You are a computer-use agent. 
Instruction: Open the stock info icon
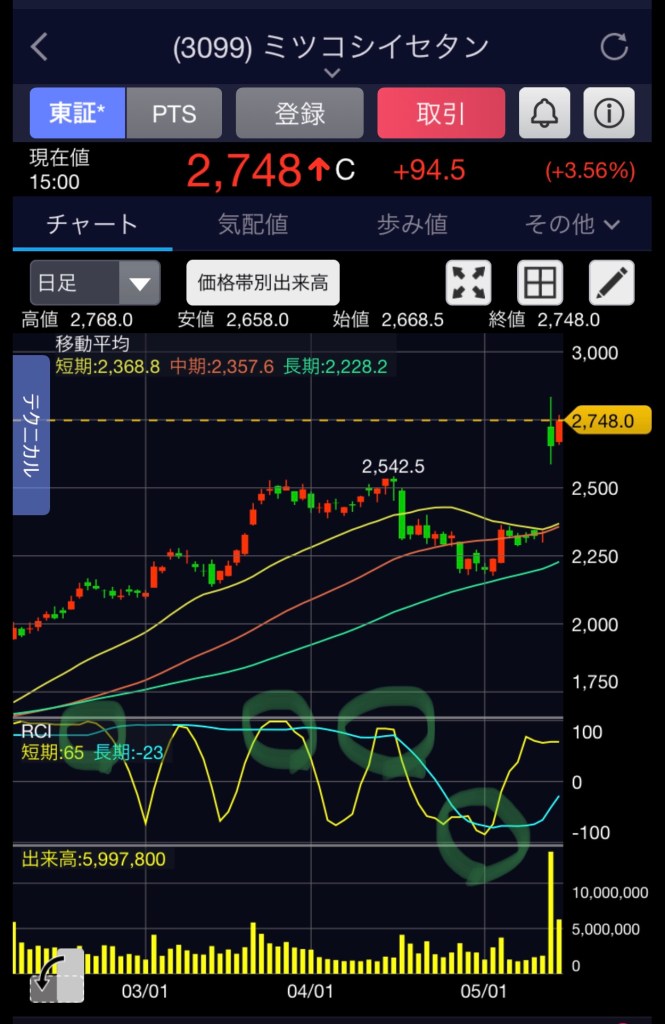click(x=608, y=113)
